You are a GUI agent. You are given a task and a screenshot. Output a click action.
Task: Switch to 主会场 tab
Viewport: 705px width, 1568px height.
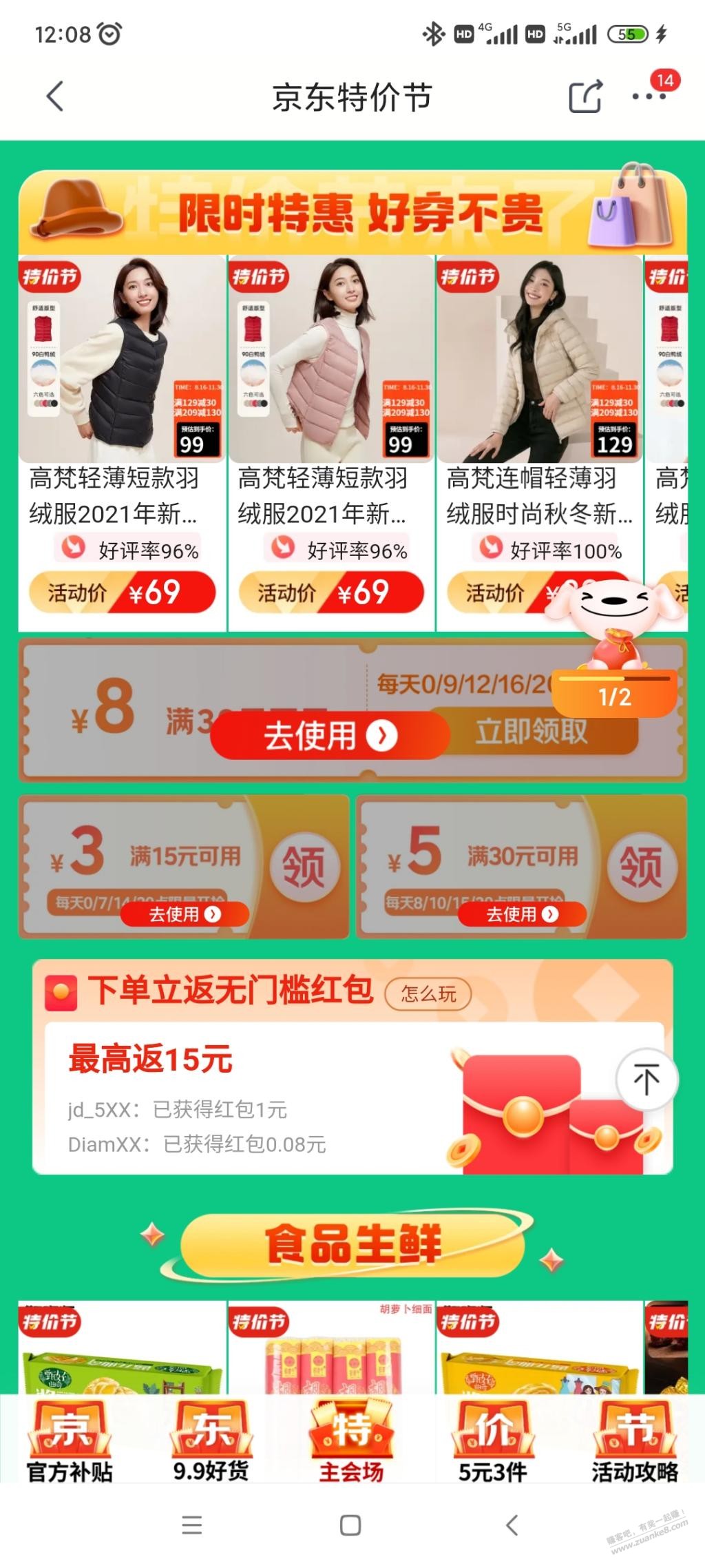click(x=352, y=1441)
